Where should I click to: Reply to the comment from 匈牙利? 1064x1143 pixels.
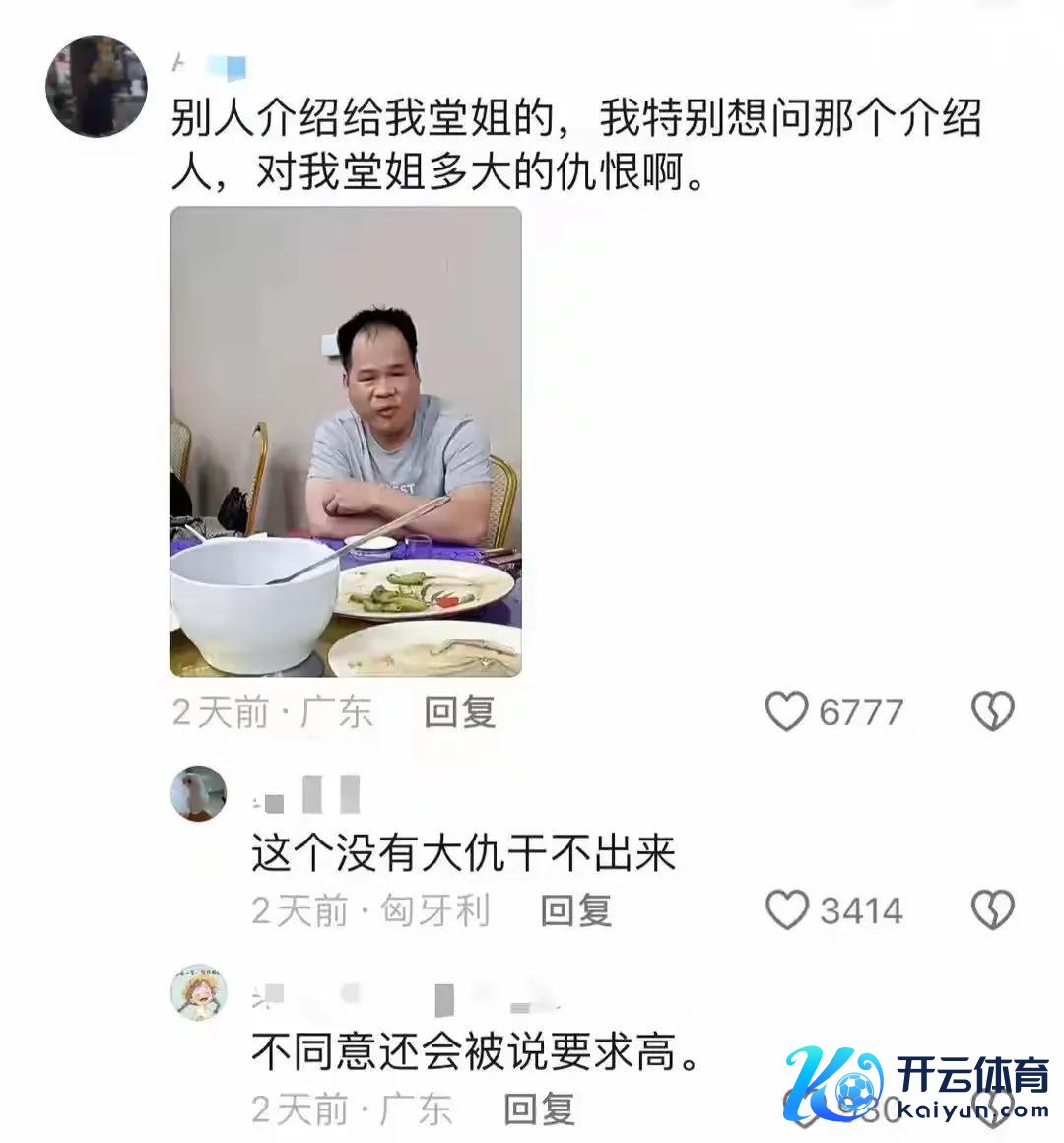576,910
